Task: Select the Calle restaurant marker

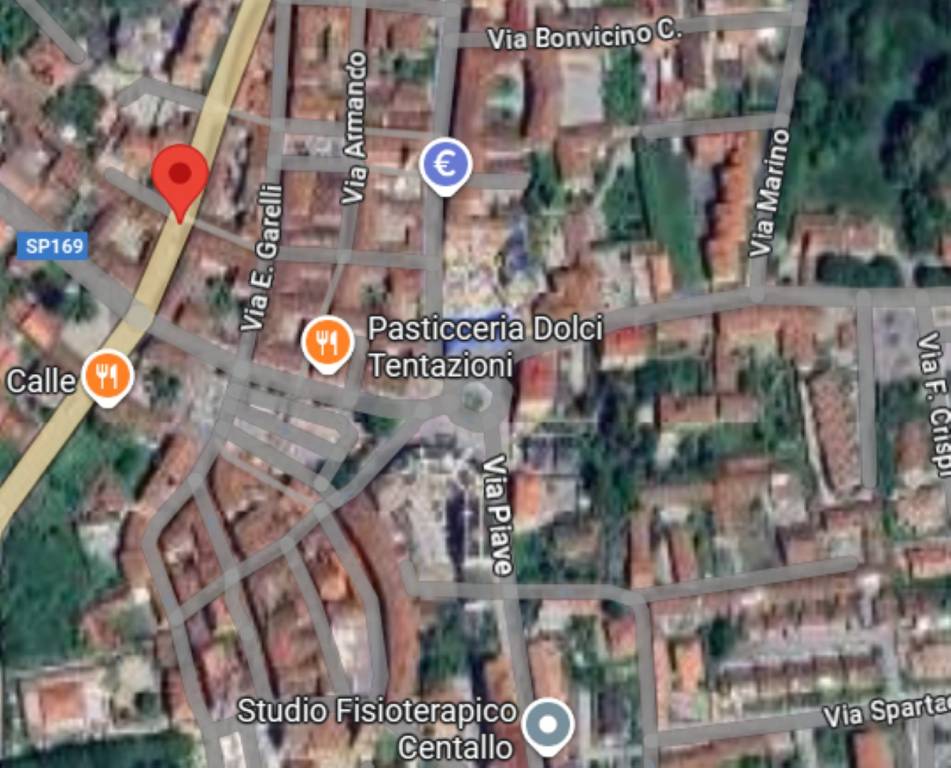Action: point(109,377)
